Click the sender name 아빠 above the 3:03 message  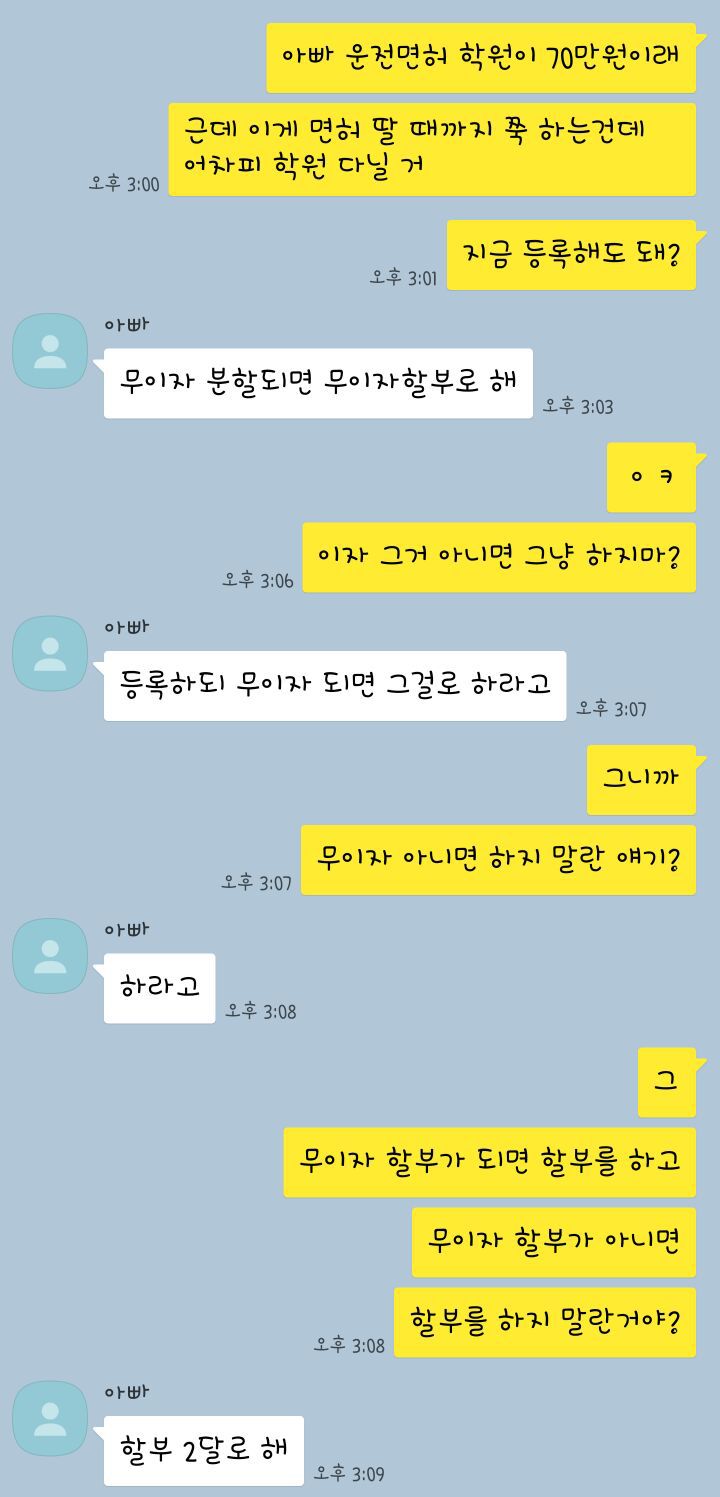click(x=117, y=322)
